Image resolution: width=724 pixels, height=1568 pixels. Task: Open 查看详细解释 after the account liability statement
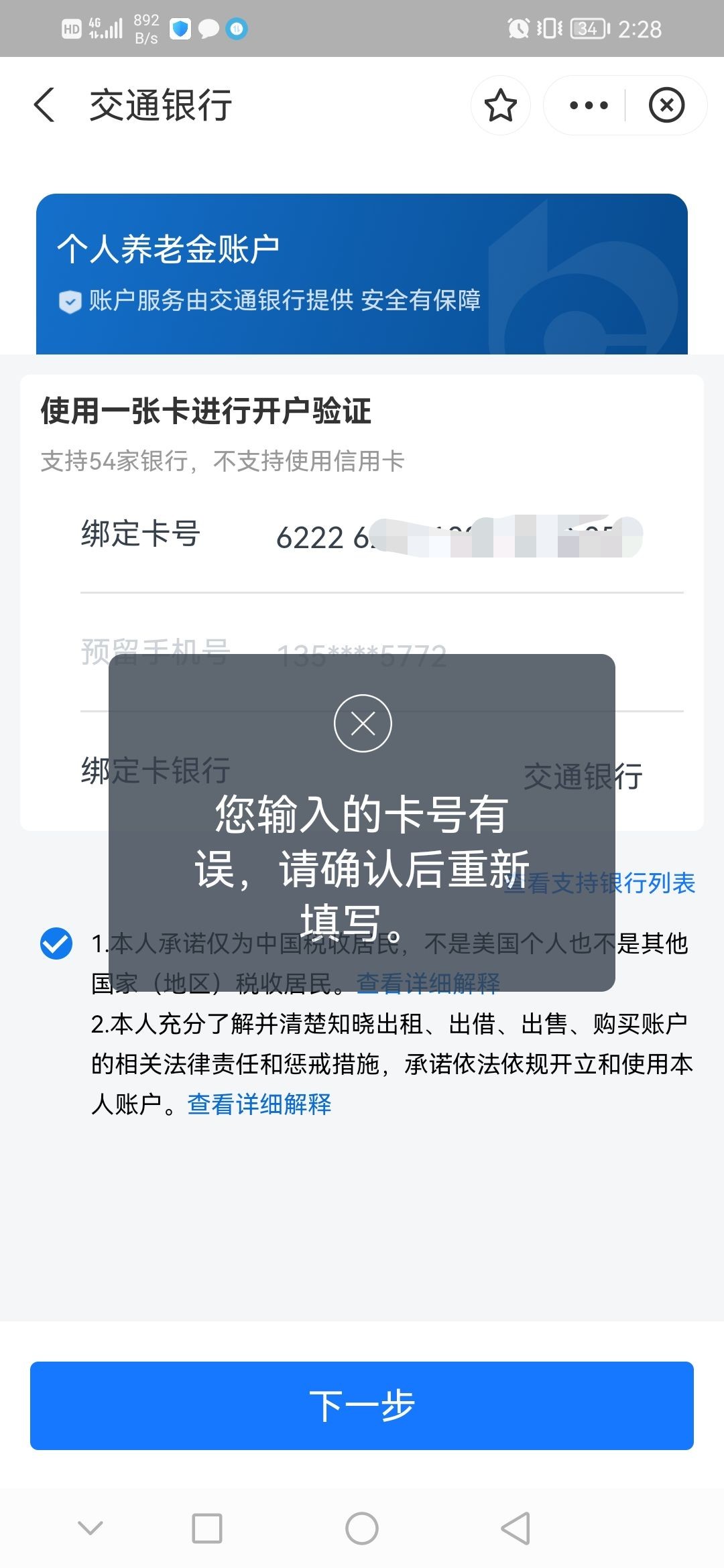click(259, 1104)
